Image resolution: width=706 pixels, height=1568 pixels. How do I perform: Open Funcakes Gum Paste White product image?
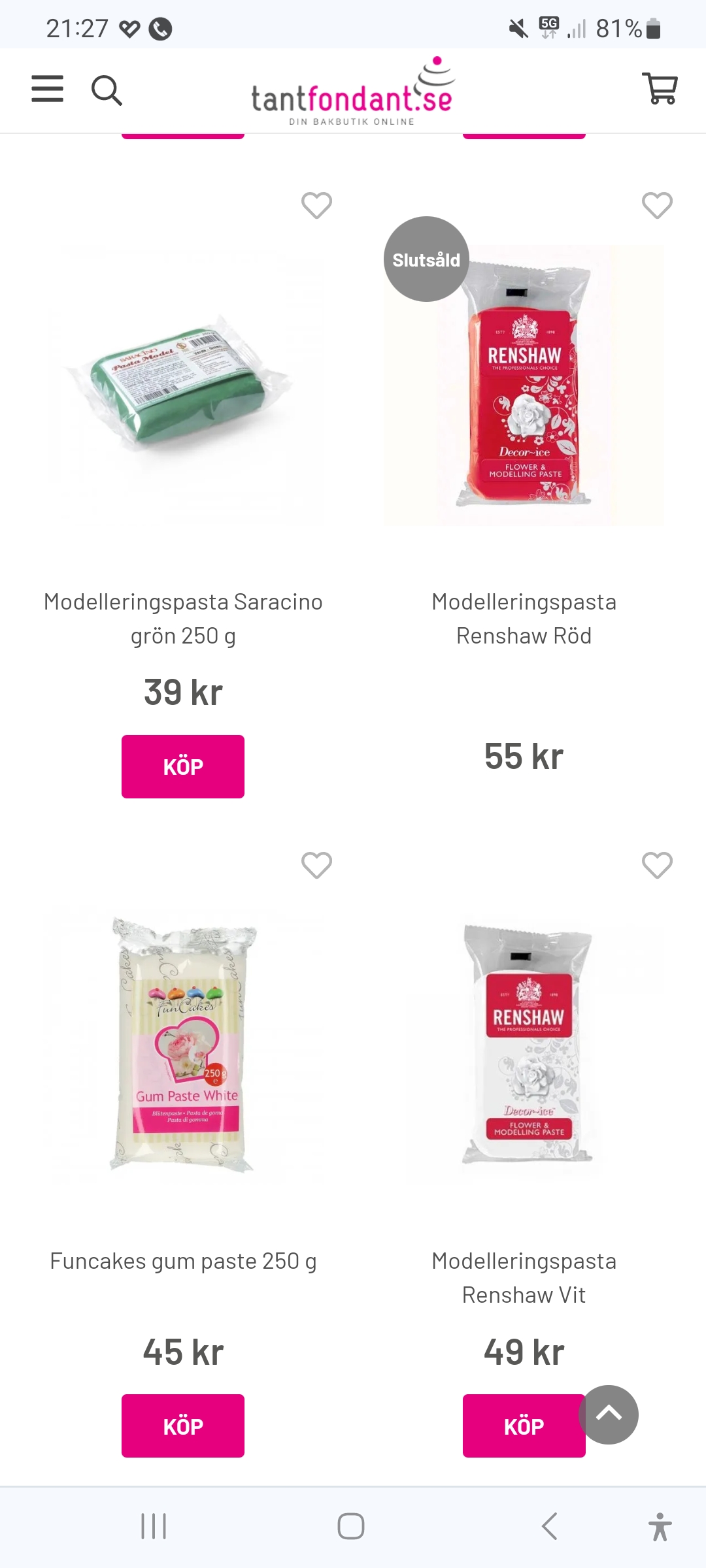[x=183, y=1045]
